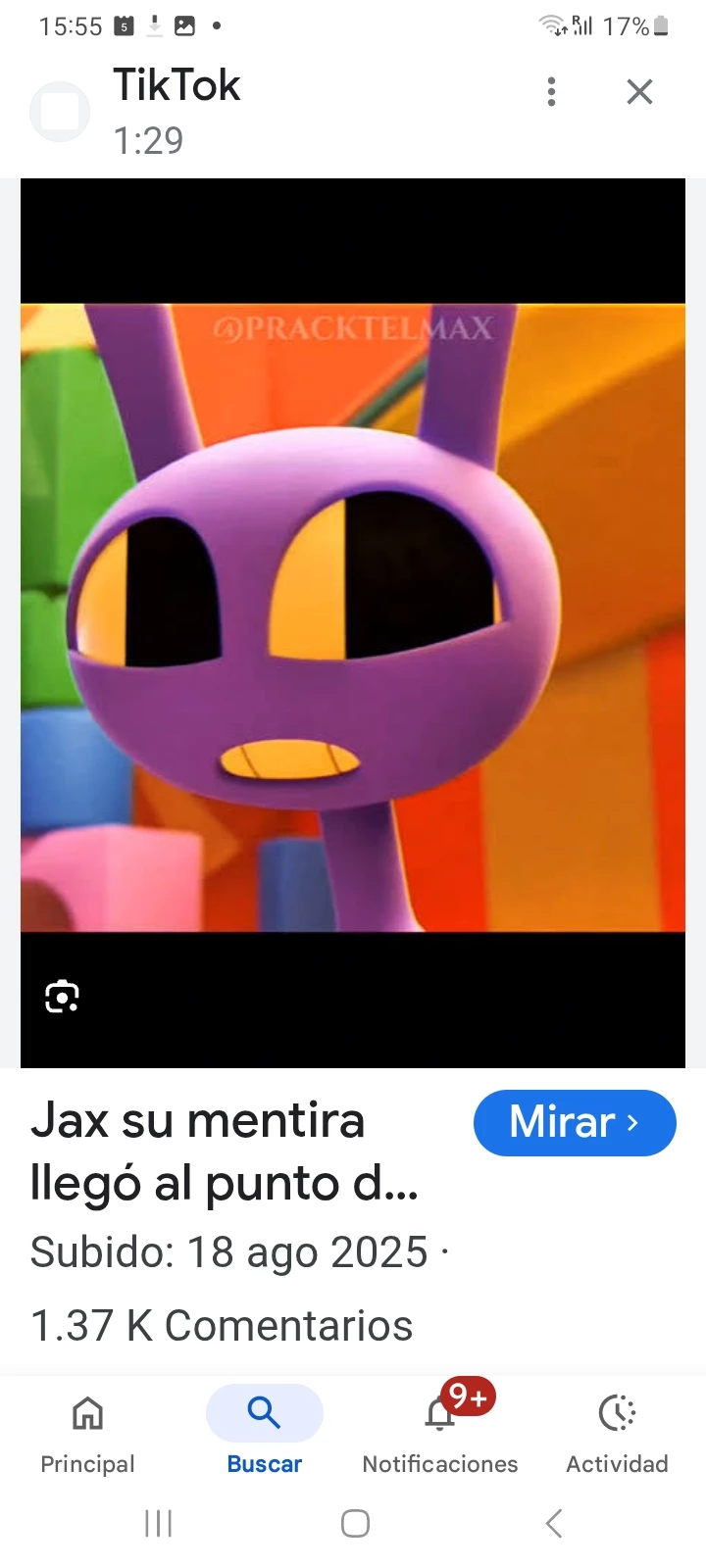This screenshot has width=706, height=1568.
Task: Tap the Mirar button to watch
Action: point(575,1122)
